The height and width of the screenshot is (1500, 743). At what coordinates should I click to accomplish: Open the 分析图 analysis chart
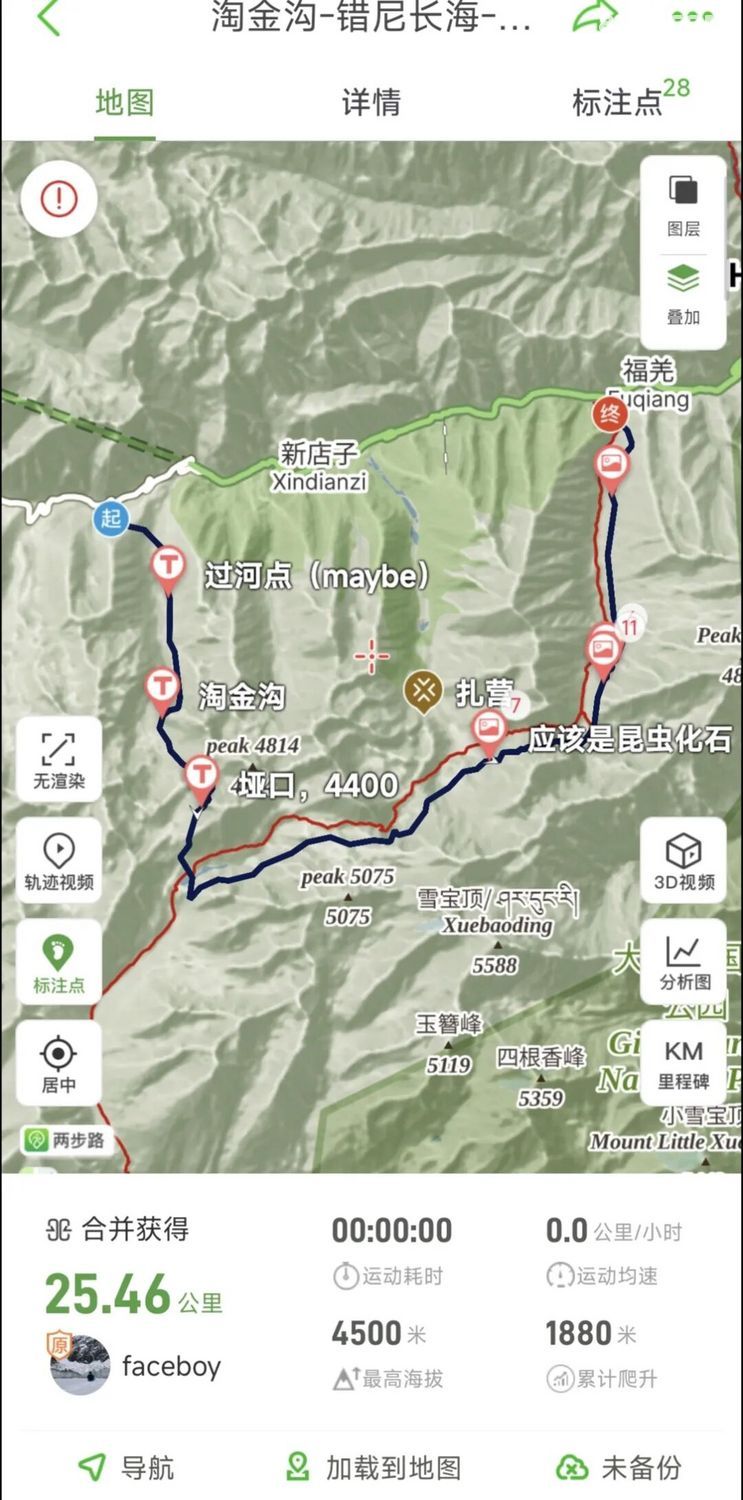coord(684,962)
